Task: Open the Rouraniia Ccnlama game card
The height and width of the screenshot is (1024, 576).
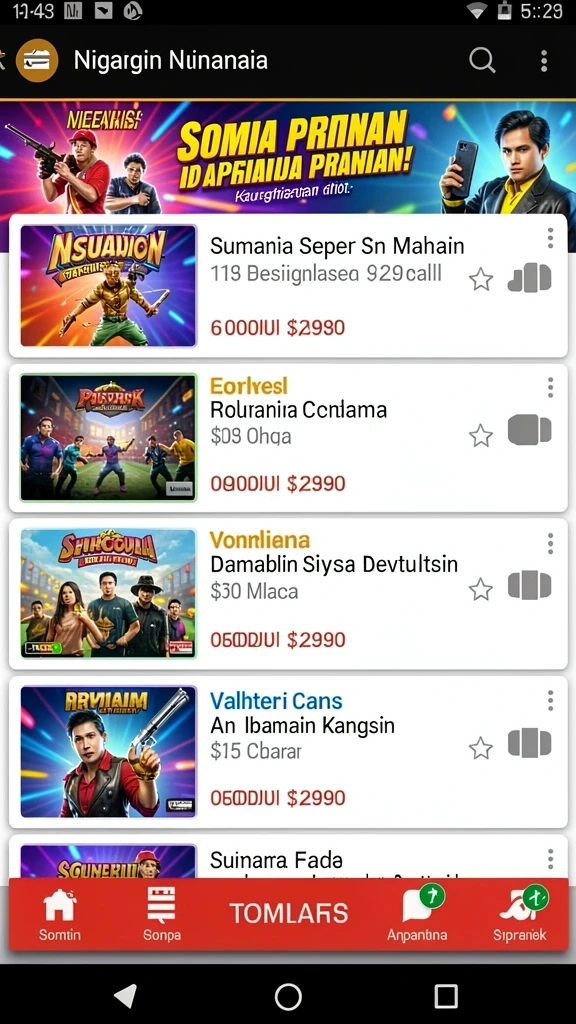Action: point(288,438)
